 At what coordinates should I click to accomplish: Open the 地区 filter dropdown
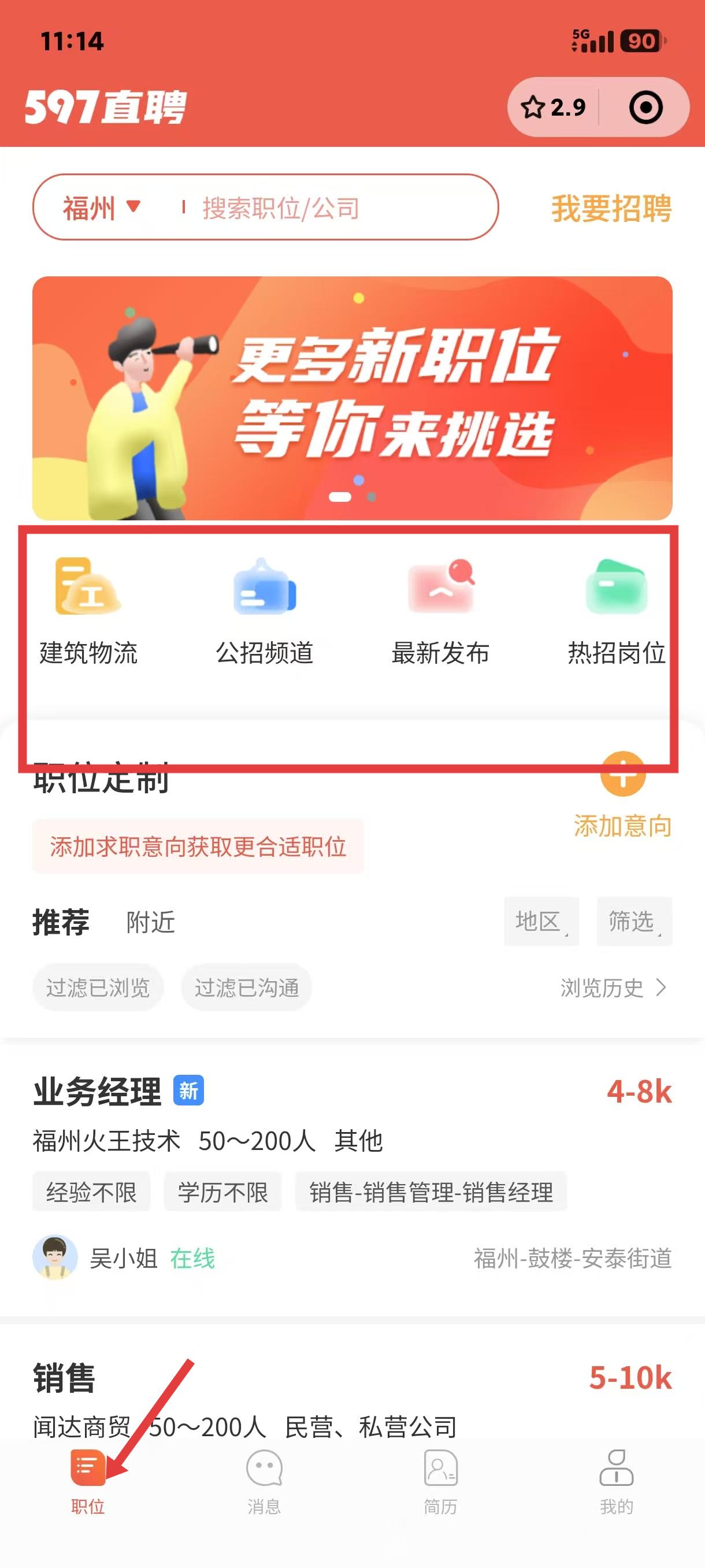(x=541, y=921)
